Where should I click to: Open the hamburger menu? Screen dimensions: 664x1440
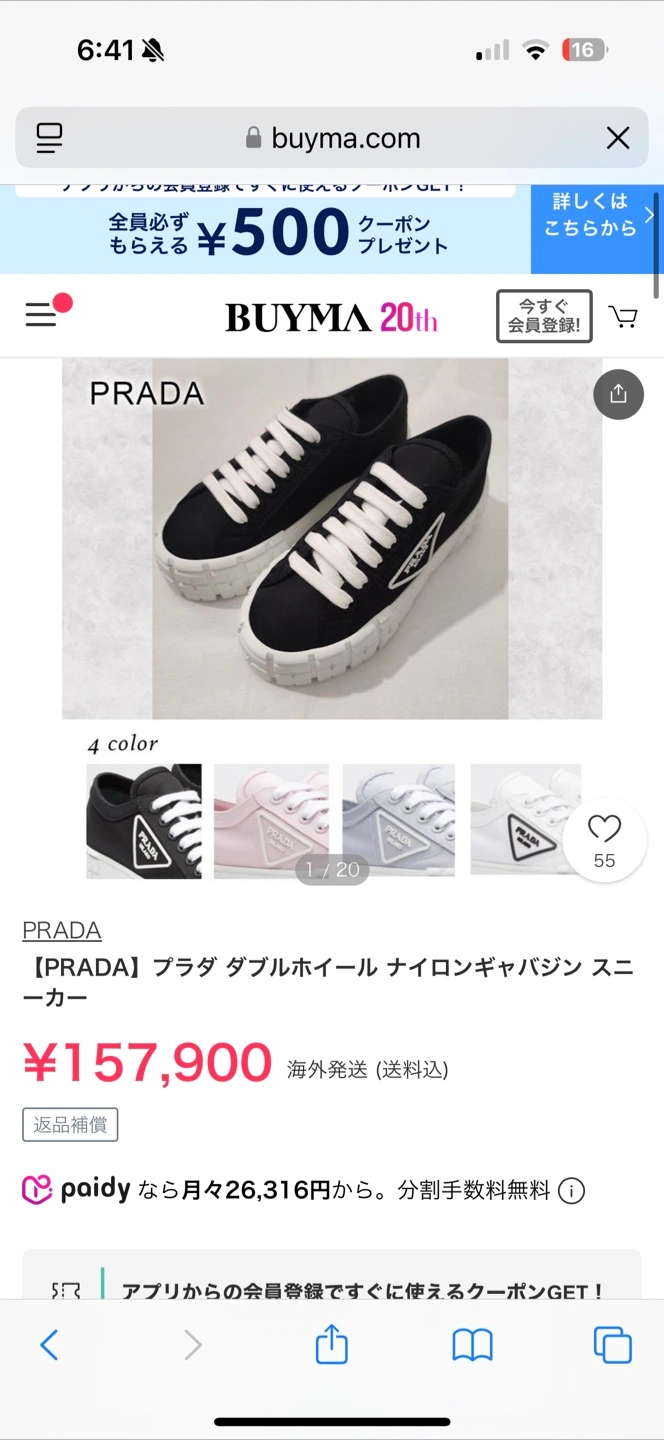(41, 316)
